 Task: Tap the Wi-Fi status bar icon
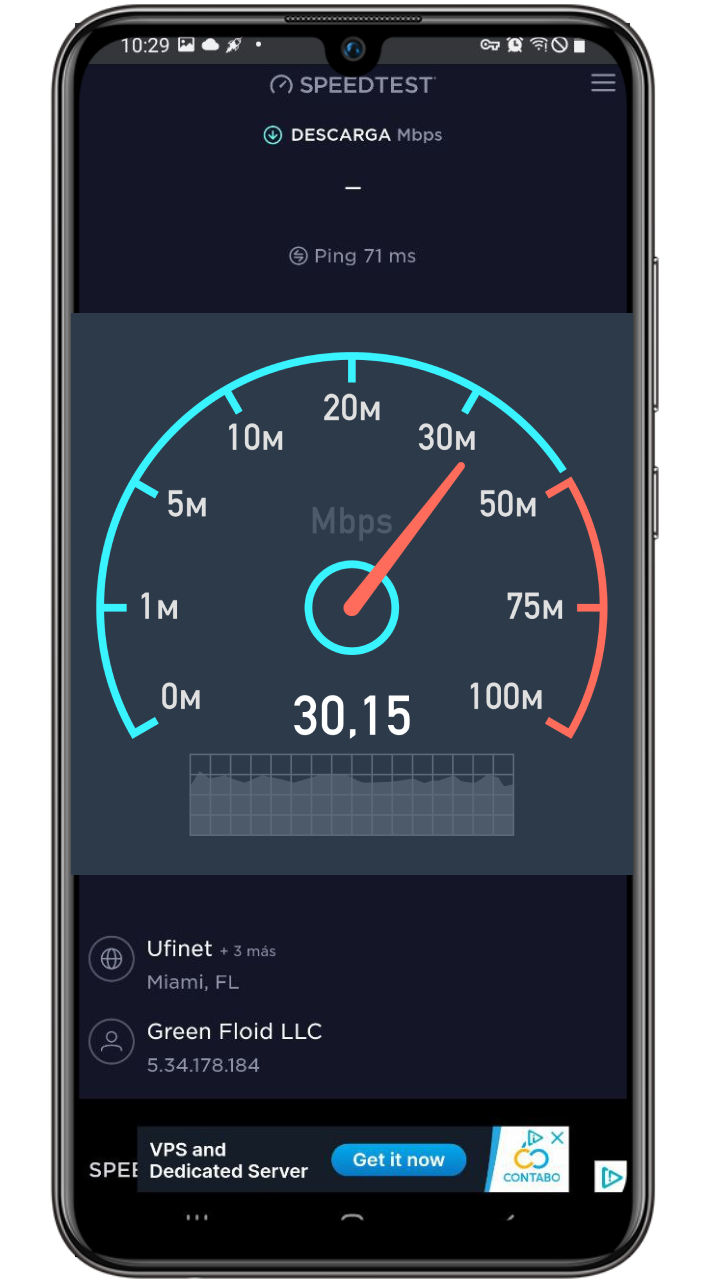[539, 45]
